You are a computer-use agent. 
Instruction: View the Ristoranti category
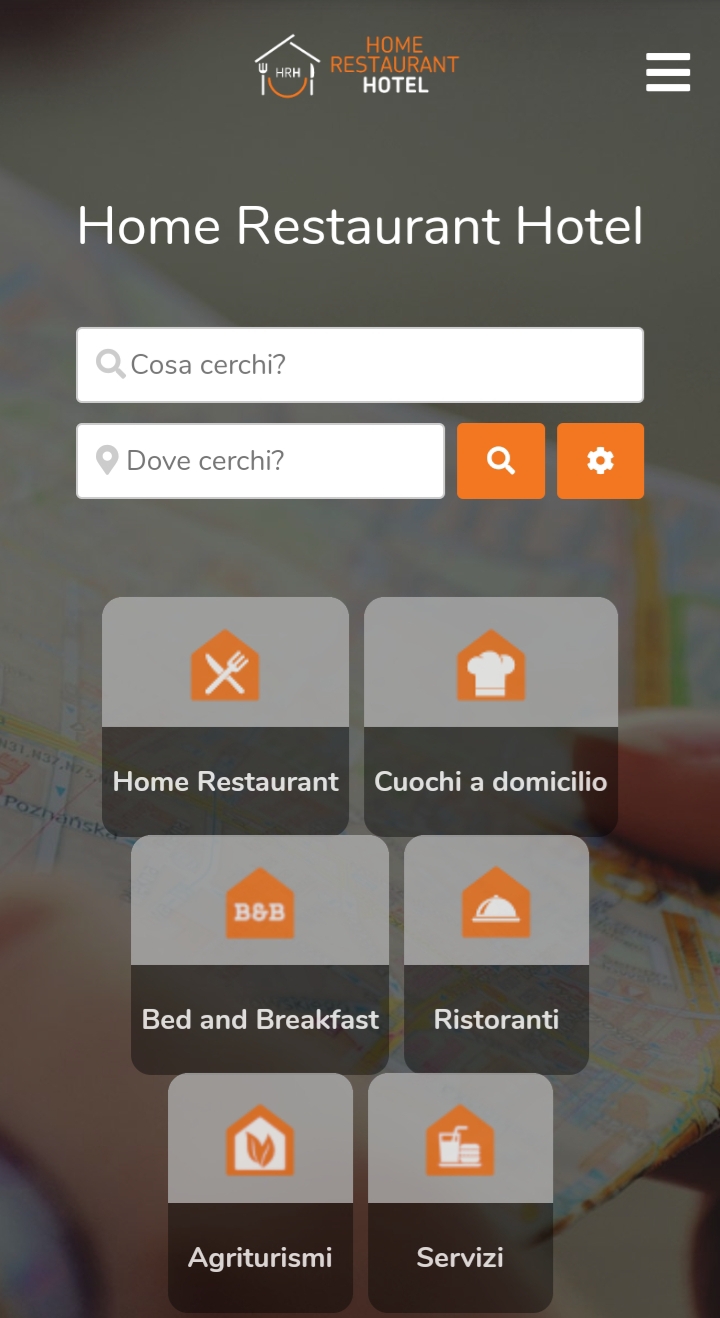(496, 954)
